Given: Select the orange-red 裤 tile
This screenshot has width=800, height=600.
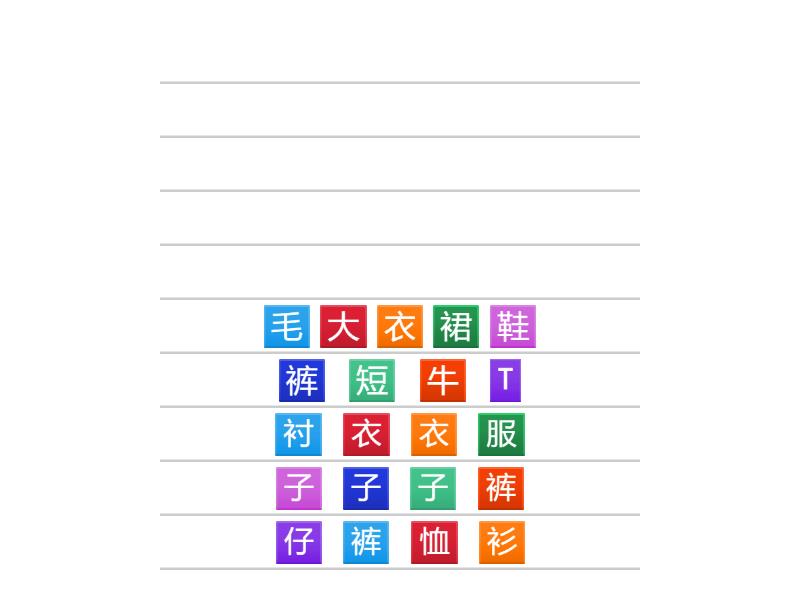Looking at the screenshot, I should [x=501, y=489].
